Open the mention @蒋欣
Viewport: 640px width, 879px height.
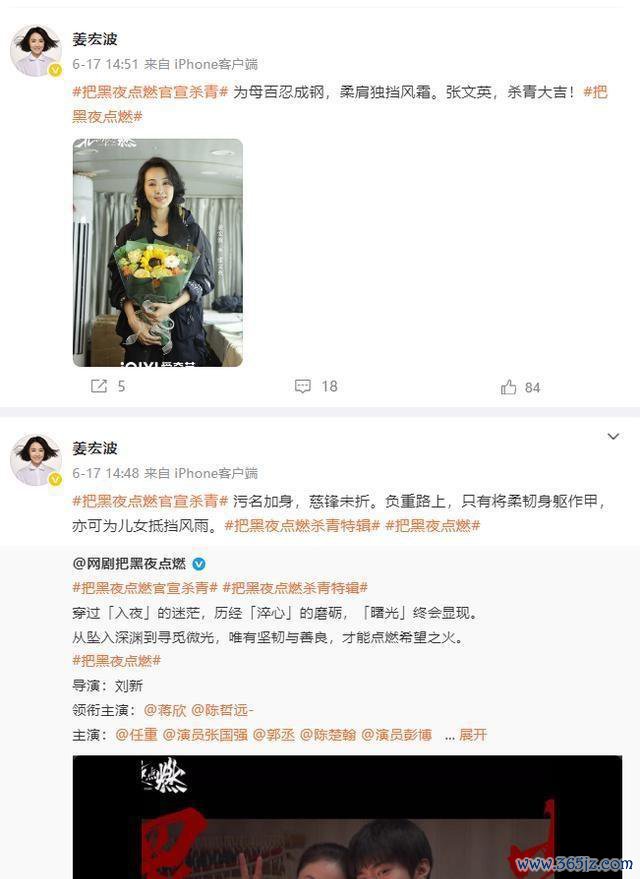pyautogui.click(x=164, y=709)
